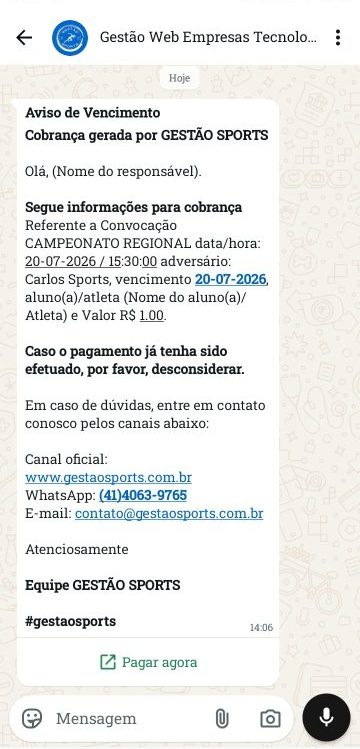Viewport: 360px width, 749px height.
Task: Go back using the arrow icon
Action: point(24,37)
